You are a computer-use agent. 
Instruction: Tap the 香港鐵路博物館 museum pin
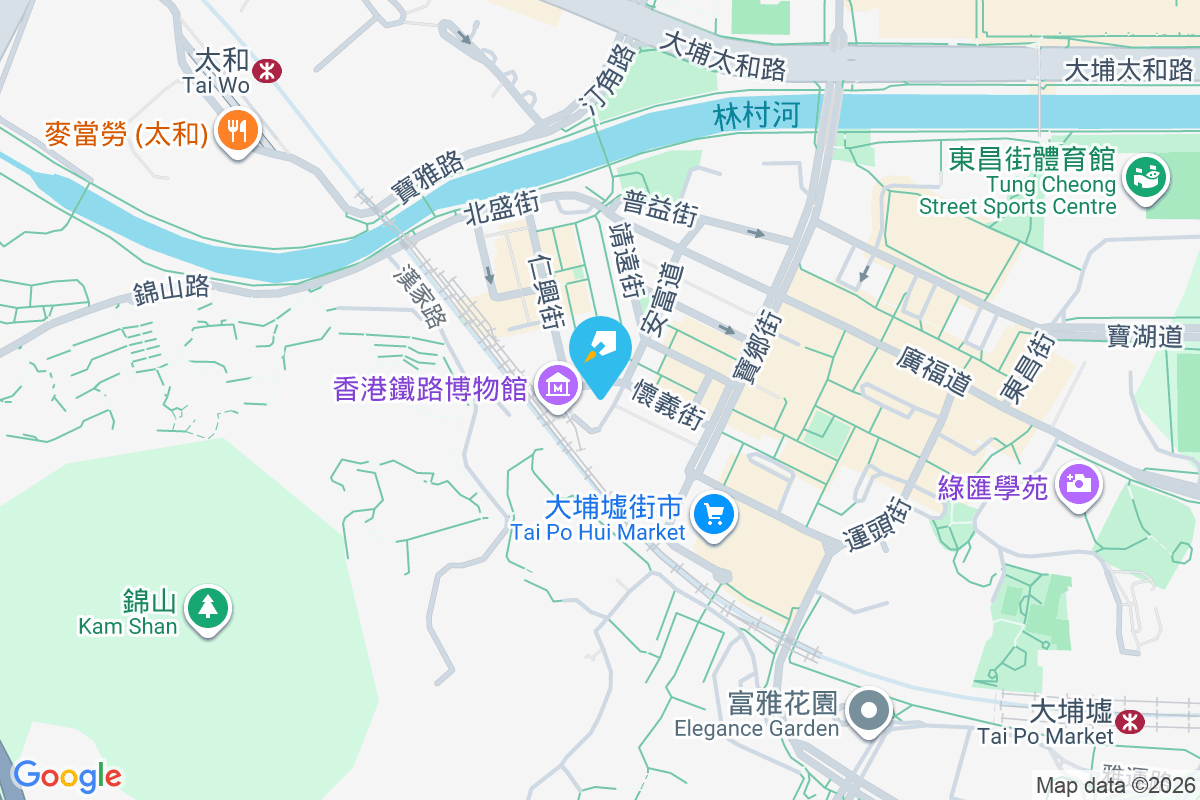[x=555, y=385]
